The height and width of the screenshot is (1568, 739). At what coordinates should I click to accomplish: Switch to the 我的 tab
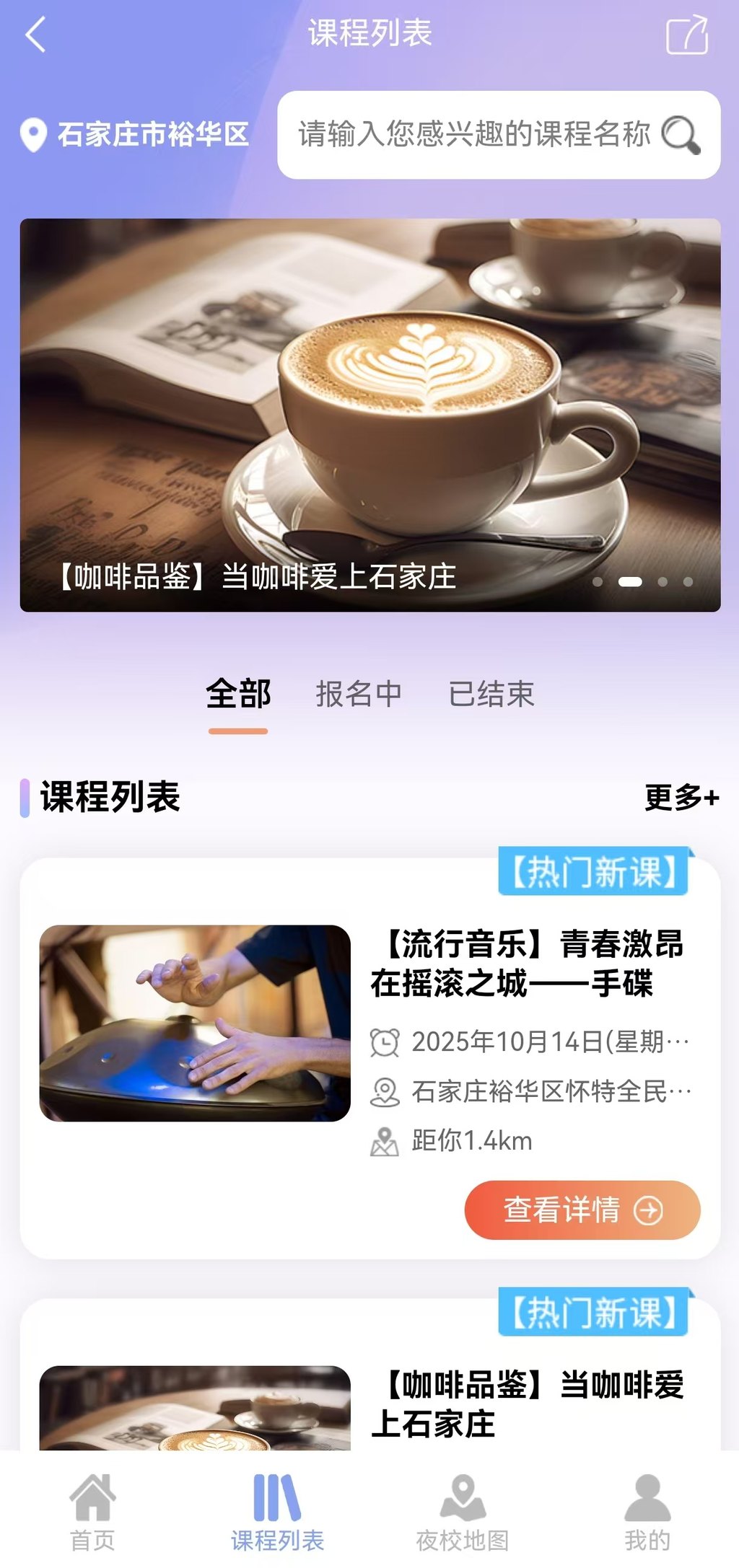(647, 1511)
